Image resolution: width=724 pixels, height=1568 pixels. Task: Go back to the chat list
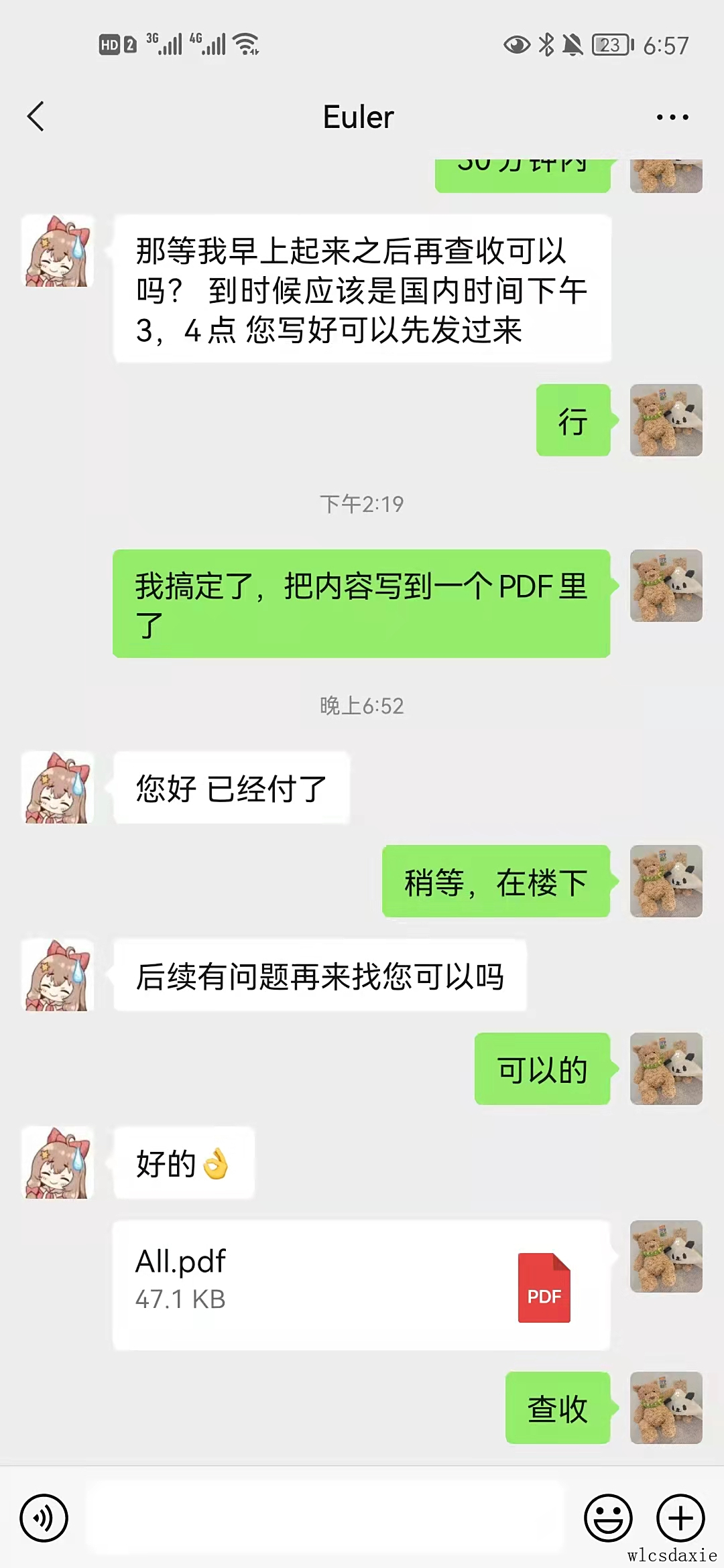click(x=36, y=117)
